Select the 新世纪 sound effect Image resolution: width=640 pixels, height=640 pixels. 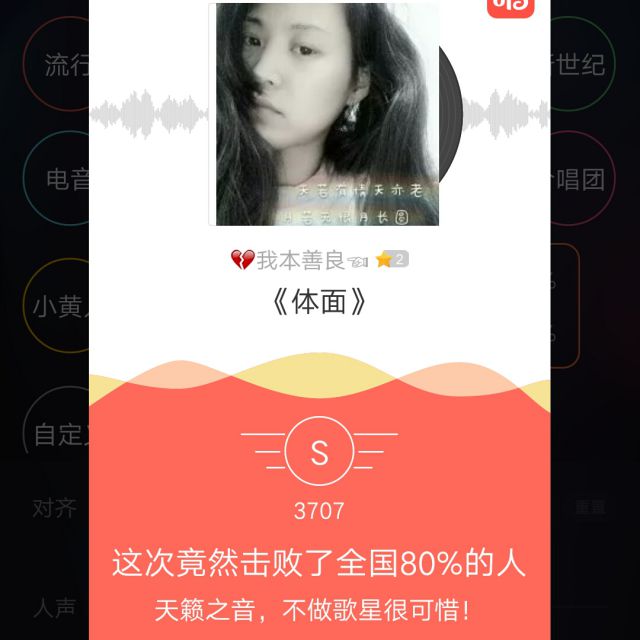tap(580, 66)
